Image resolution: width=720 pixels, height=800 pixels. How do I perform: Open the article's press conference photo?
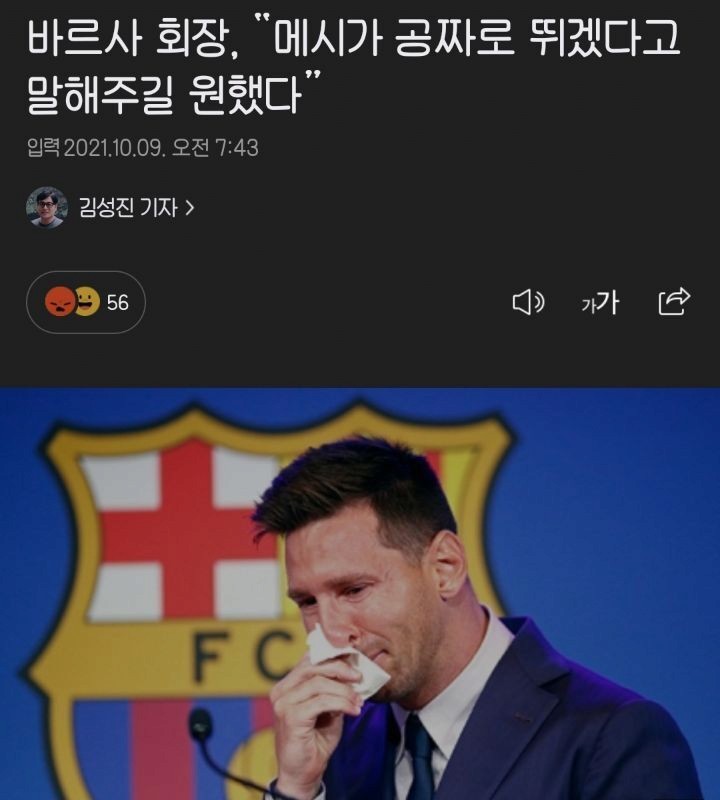point(360,594)
